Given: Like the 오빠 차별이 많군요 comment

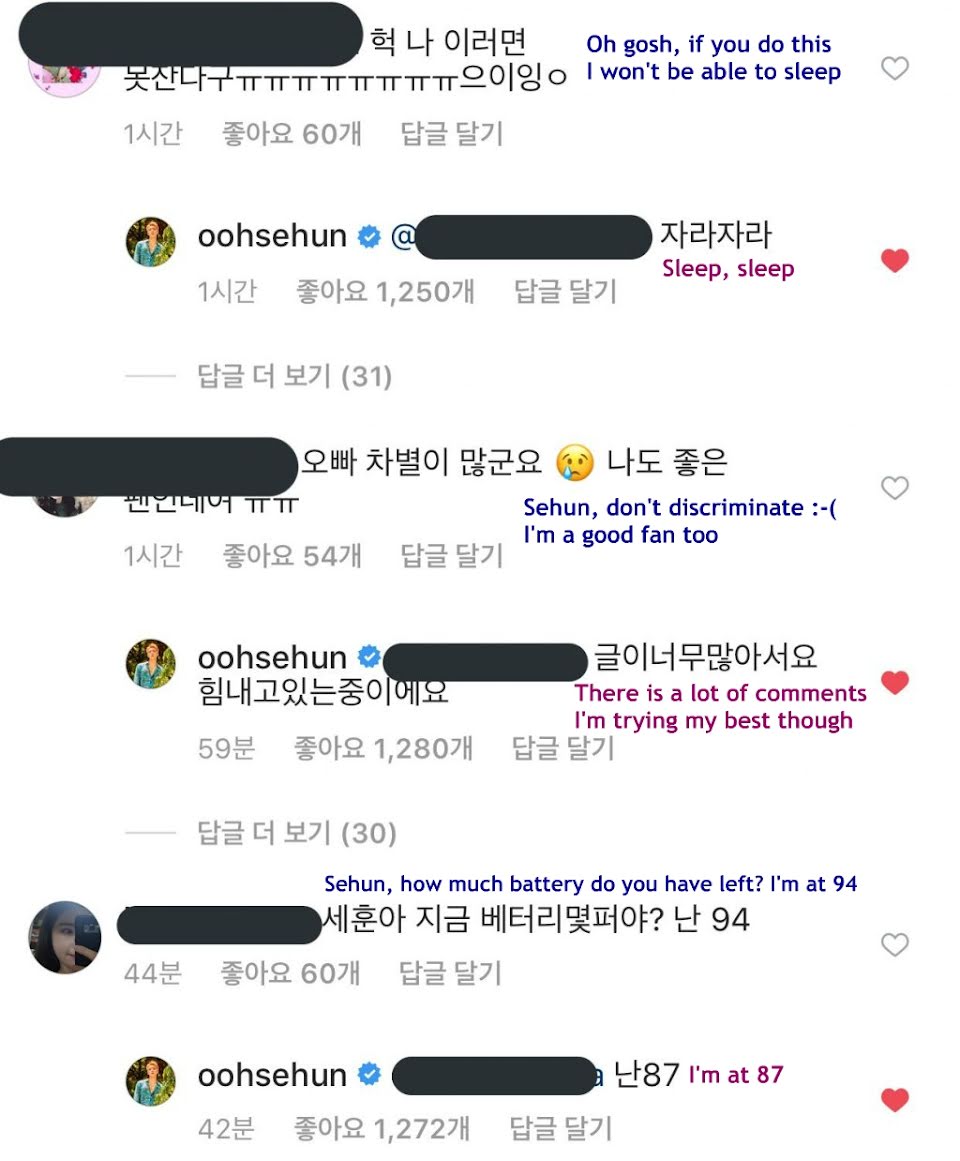Looking at the screenshot, I should (x=894, y=488).
